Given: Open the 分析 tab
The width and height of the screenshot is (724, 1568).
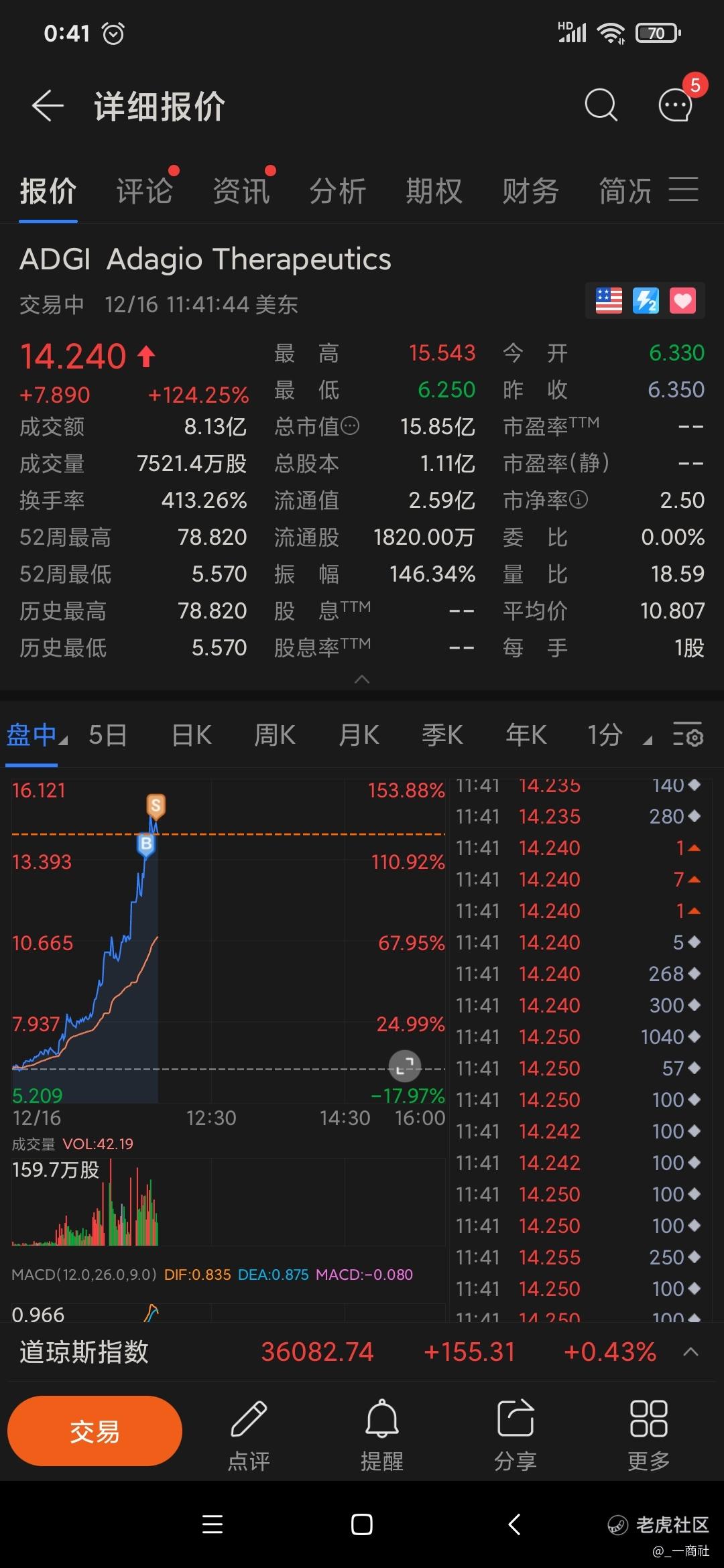Looking at the screenshot, I should 337,191.
